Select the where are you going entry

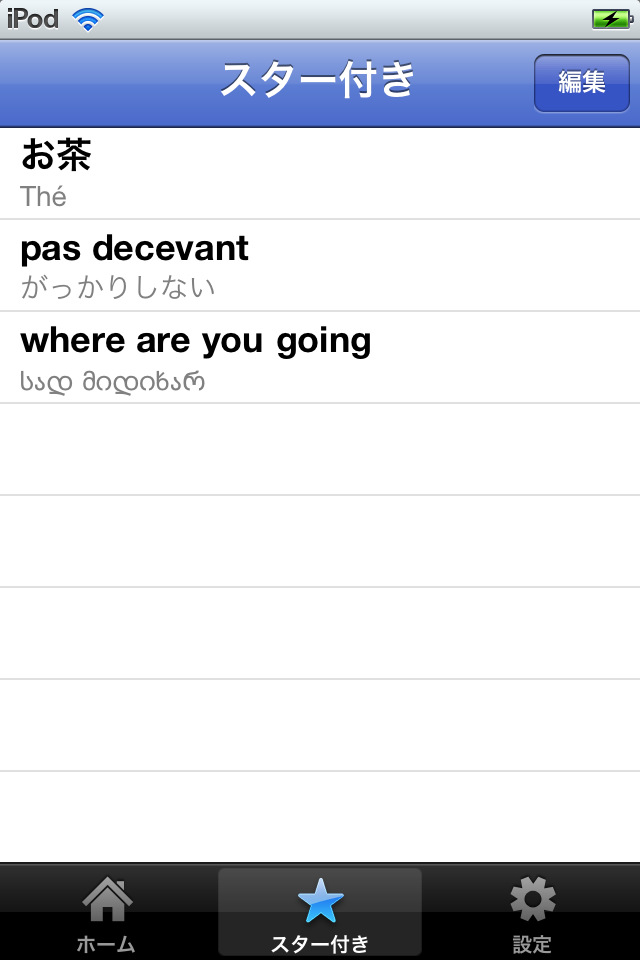(x=320, y=358)
